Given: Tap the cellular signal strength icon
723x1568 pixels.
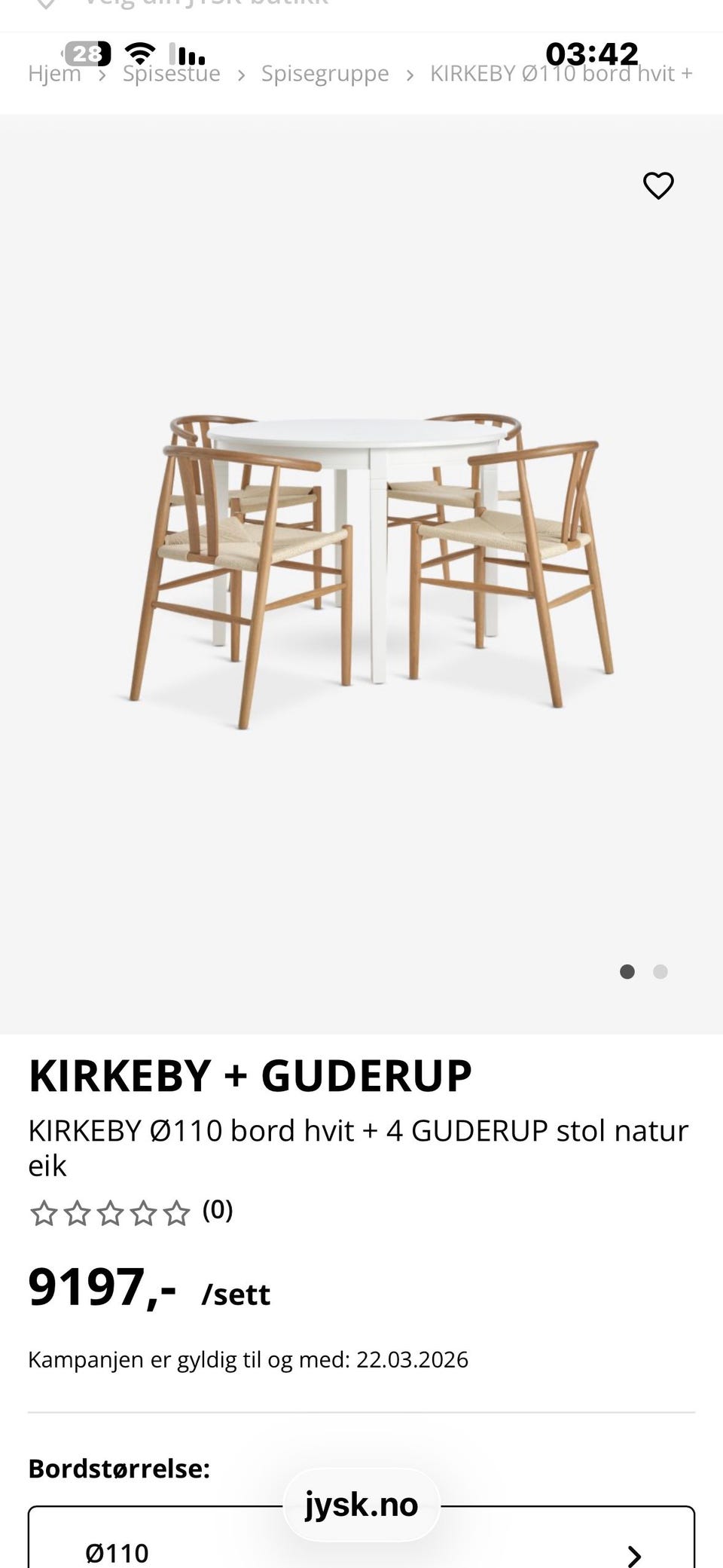Looking at the screenshot, I should point(188,54).
